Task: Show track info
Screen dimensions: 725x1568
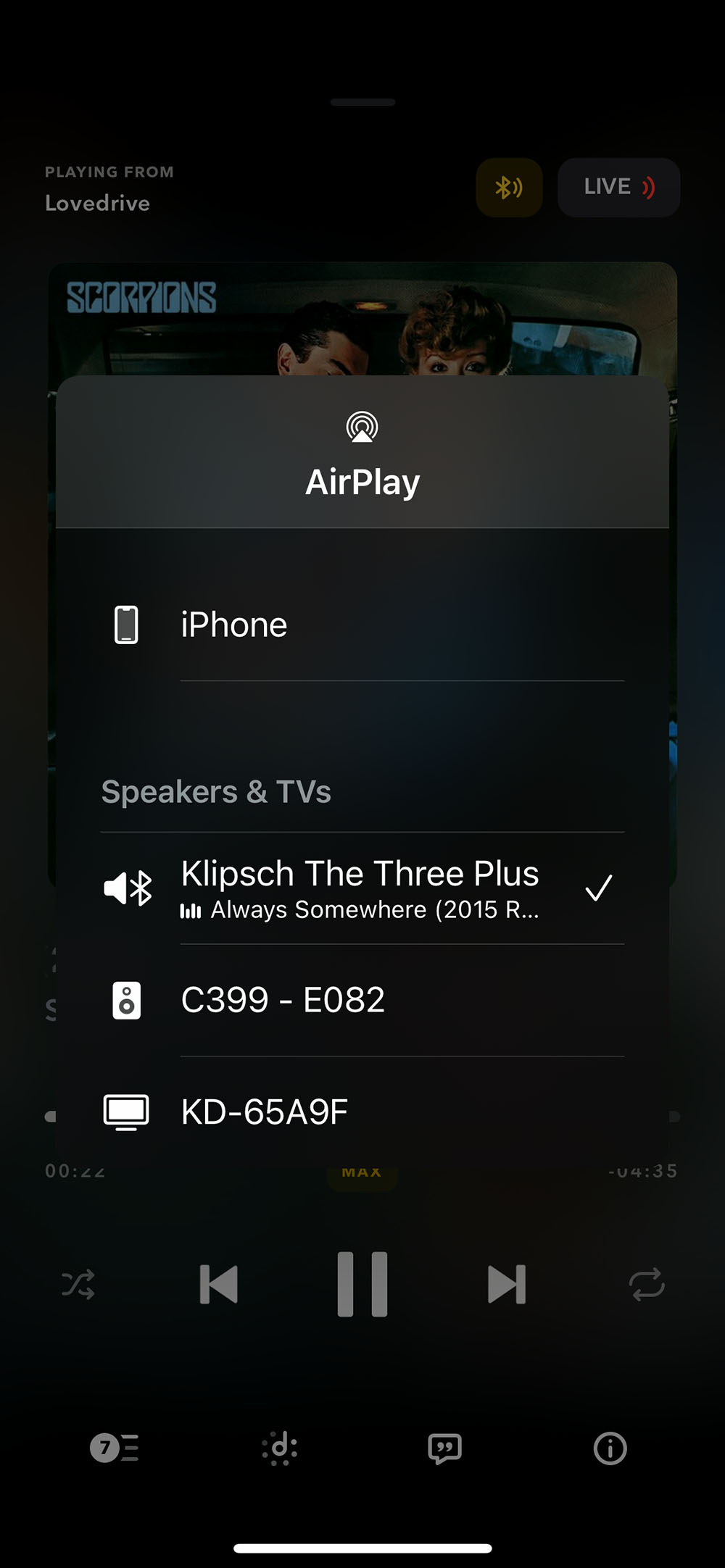Action: 610,1448
